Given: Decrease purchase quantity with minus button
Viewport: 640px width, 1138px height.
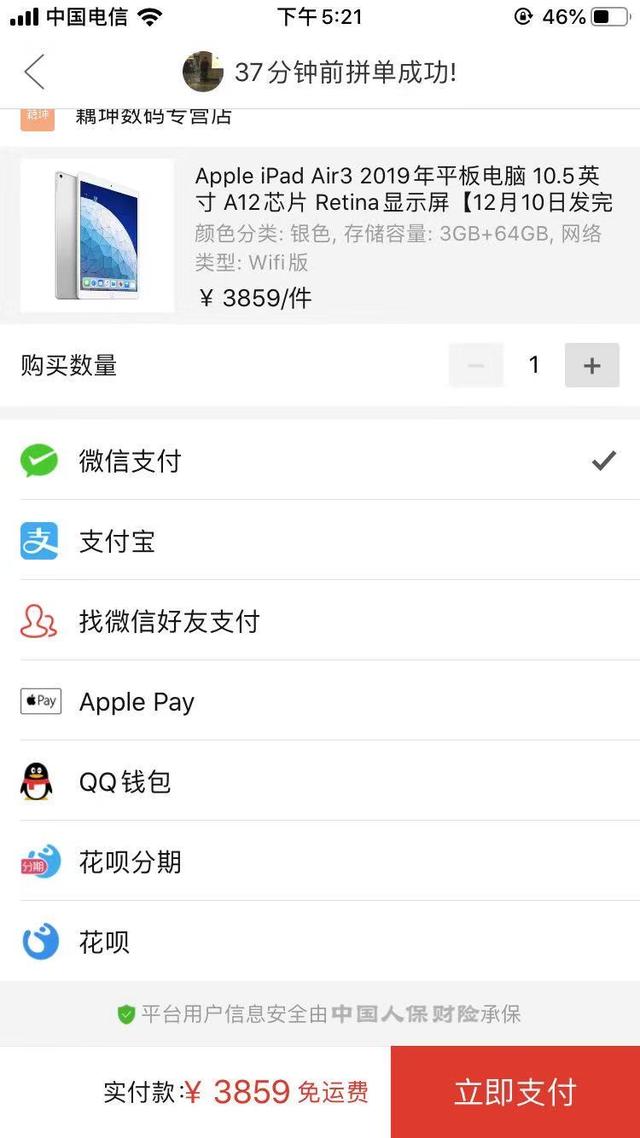Looking at the screenshot, I should click(476, 365).
